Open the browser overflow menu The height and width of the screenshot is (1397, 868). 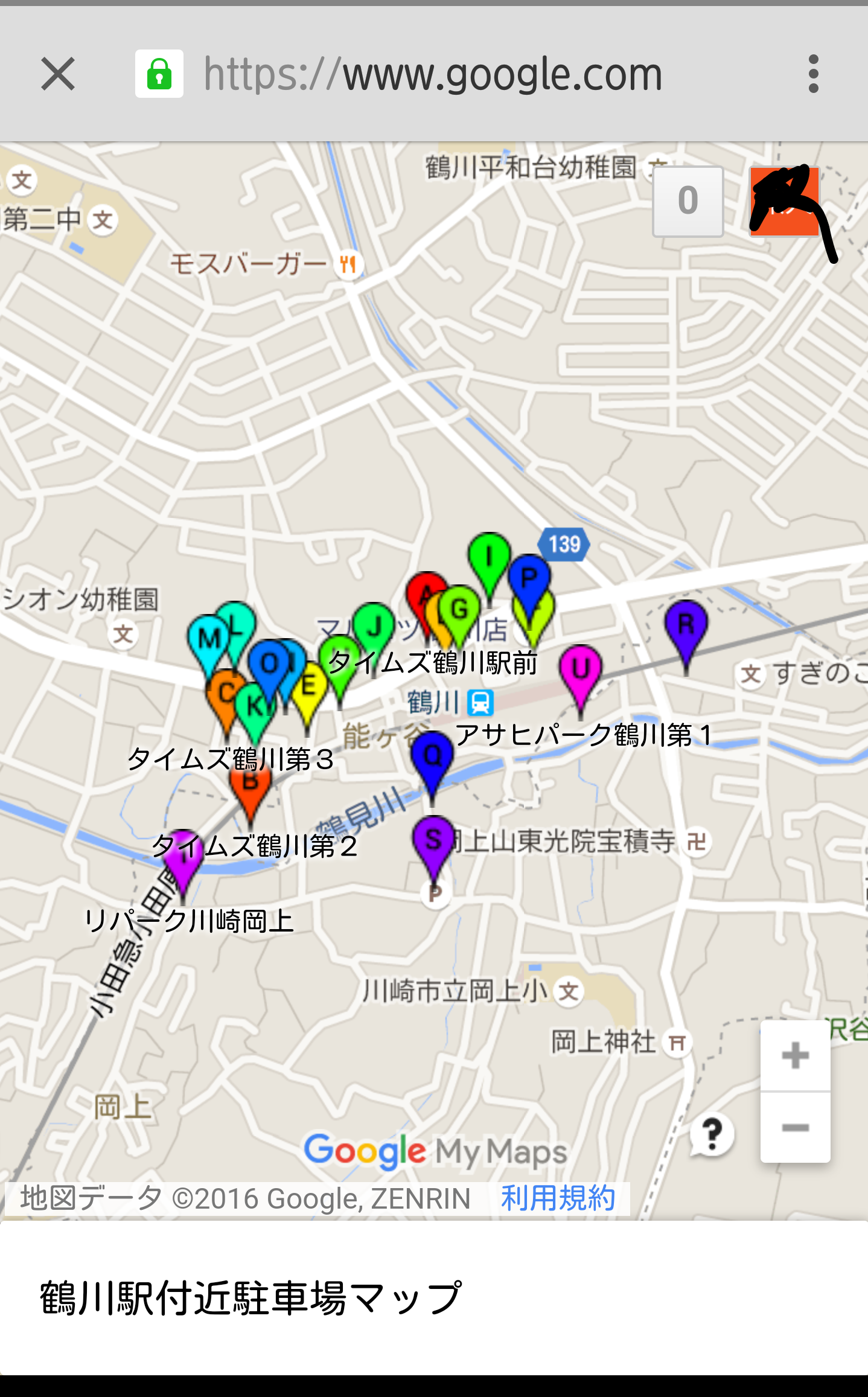coord(813,74)
